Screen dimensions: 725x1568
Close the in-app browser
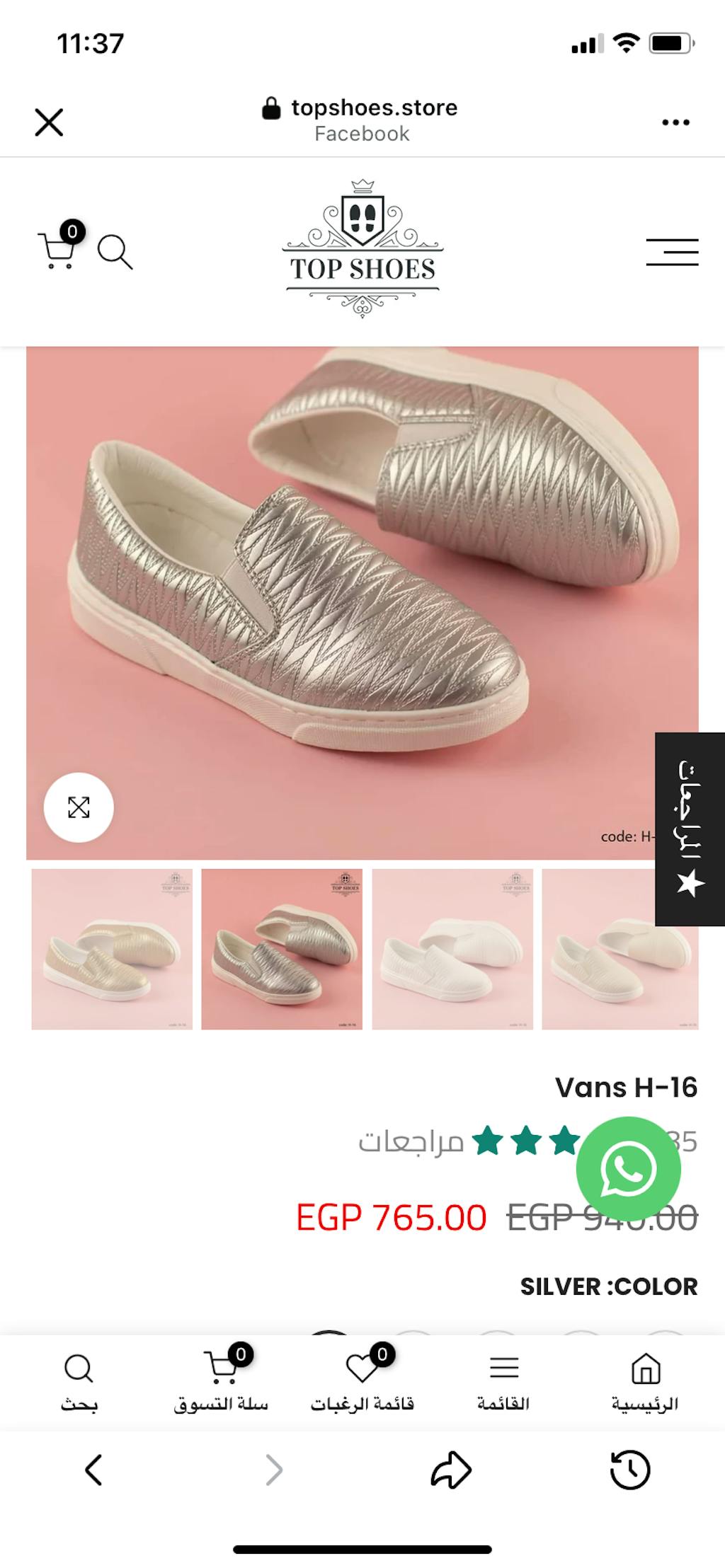(49, 122)
